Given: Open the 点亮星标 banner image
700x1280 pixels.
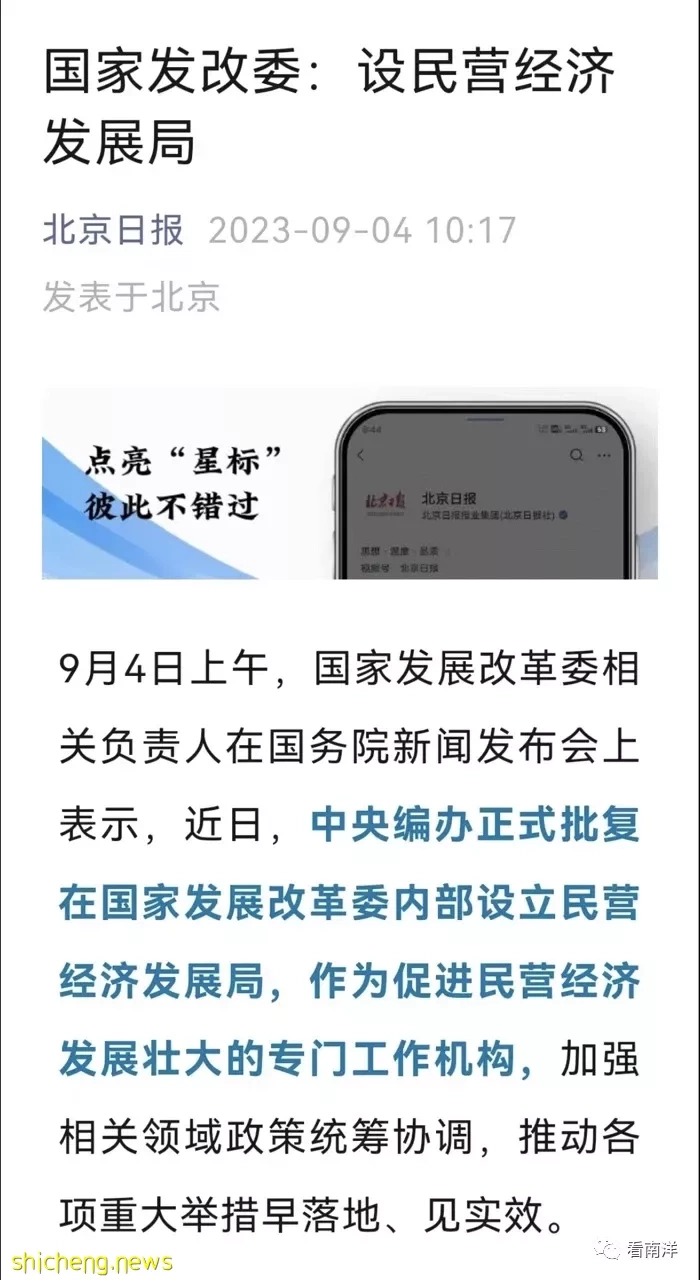Looking at the screenshot, I should [x=349, y=484].
